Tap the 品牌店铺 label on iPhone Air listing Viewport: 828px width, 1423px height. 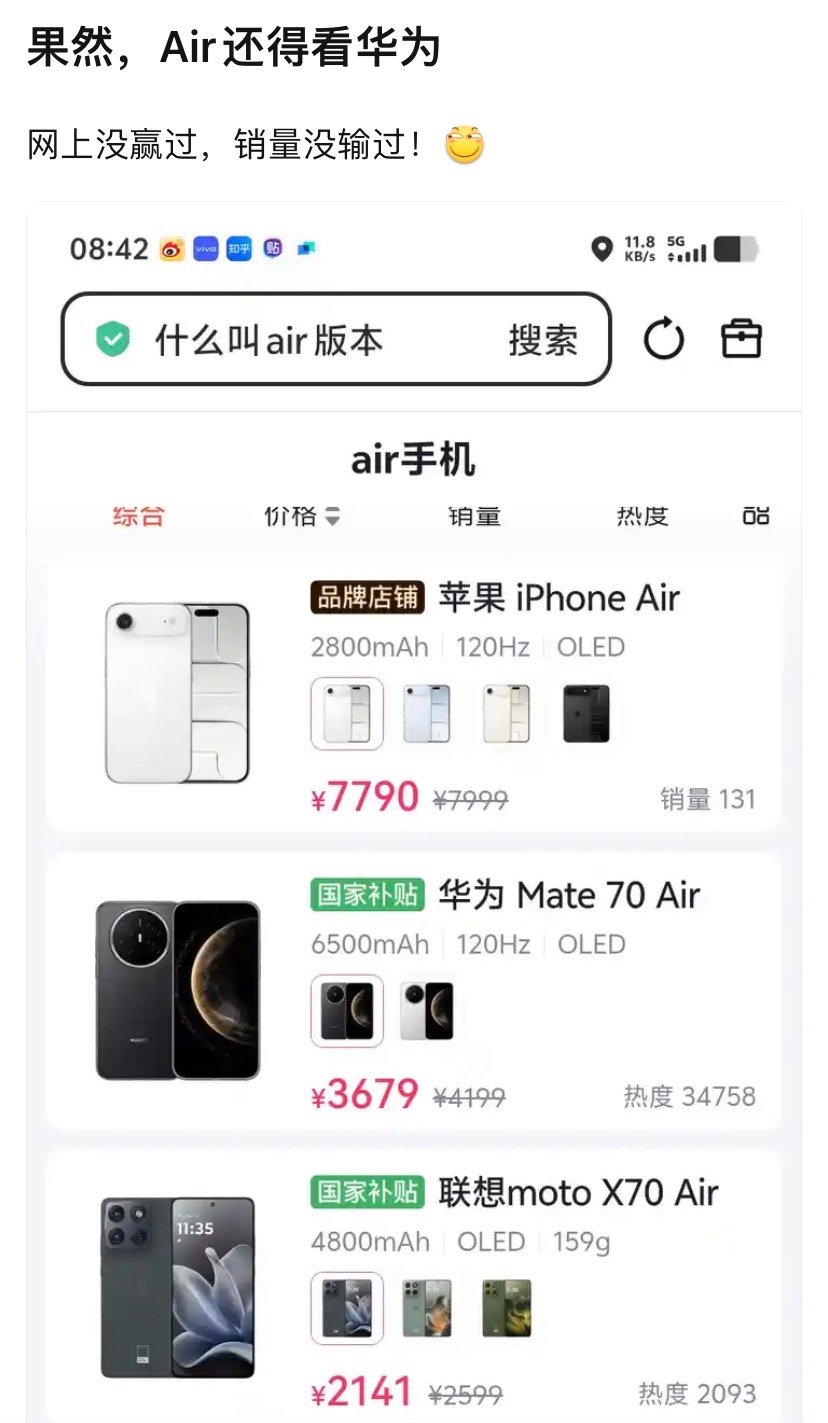[366, 597]
